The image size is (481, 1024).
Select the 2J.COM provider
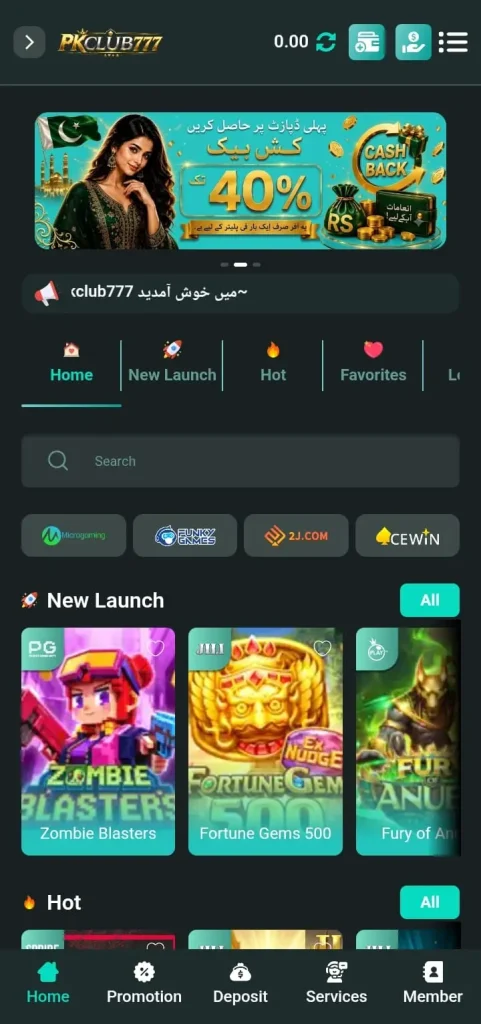(x=296, y=536)
